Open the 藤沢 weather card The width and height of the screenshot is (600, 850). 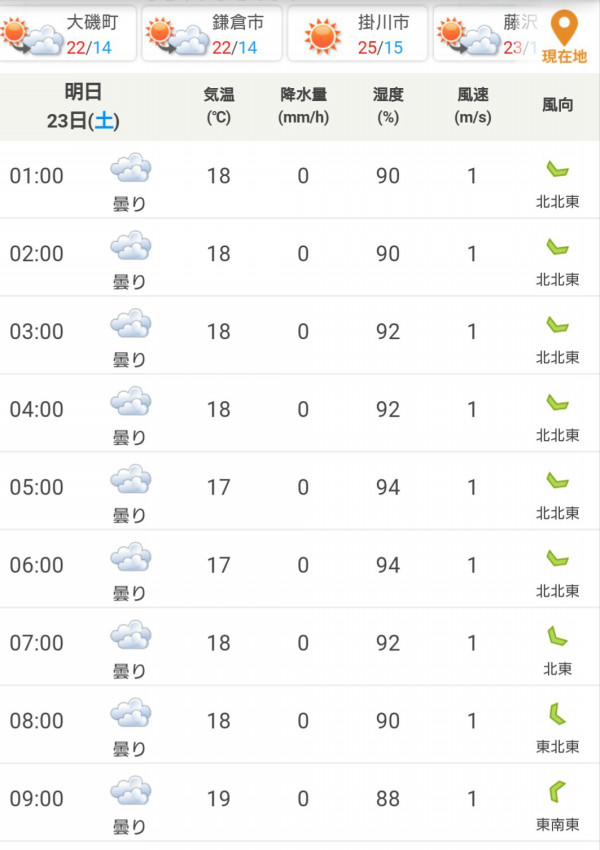tap(482, 34)
